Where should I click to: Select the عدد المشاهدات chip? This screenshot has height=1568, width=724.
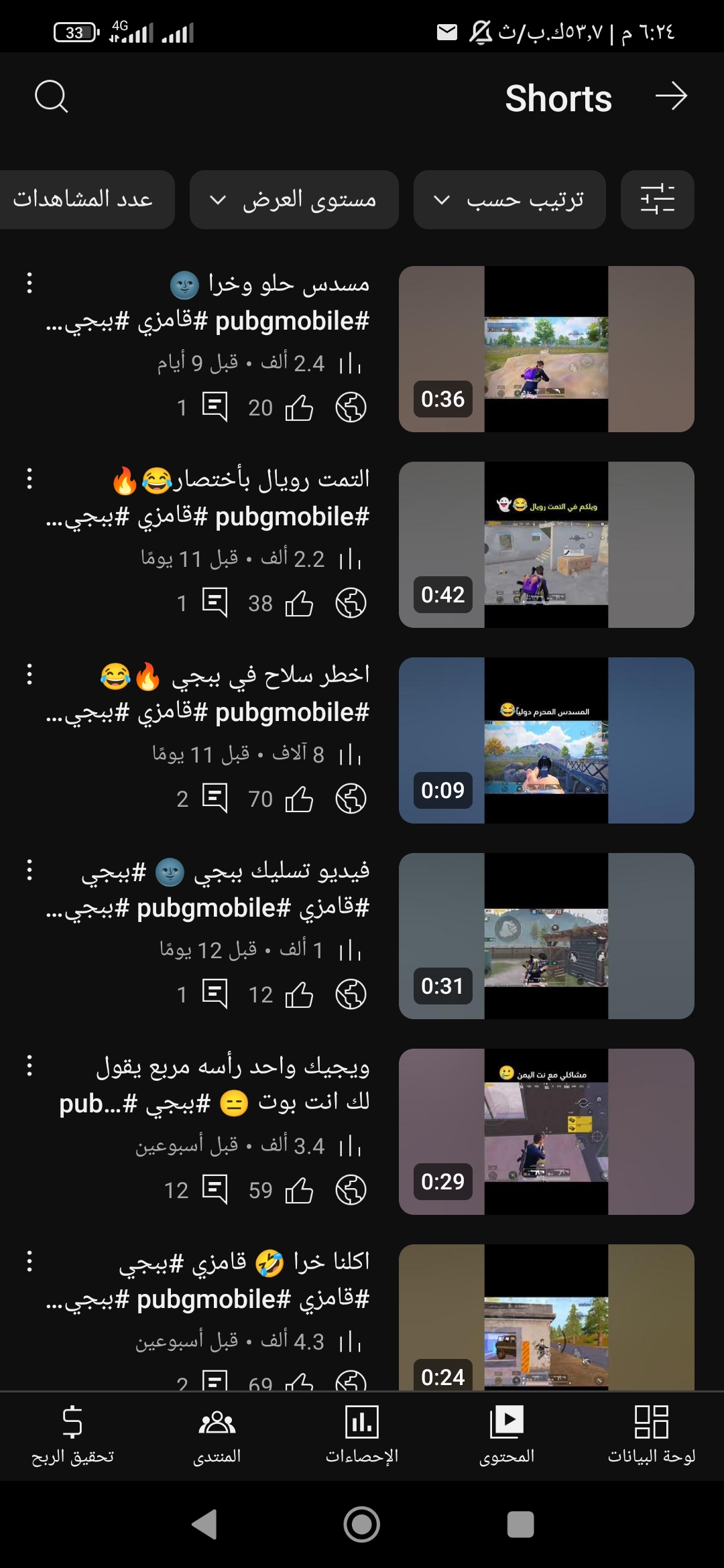coord(84,200)
